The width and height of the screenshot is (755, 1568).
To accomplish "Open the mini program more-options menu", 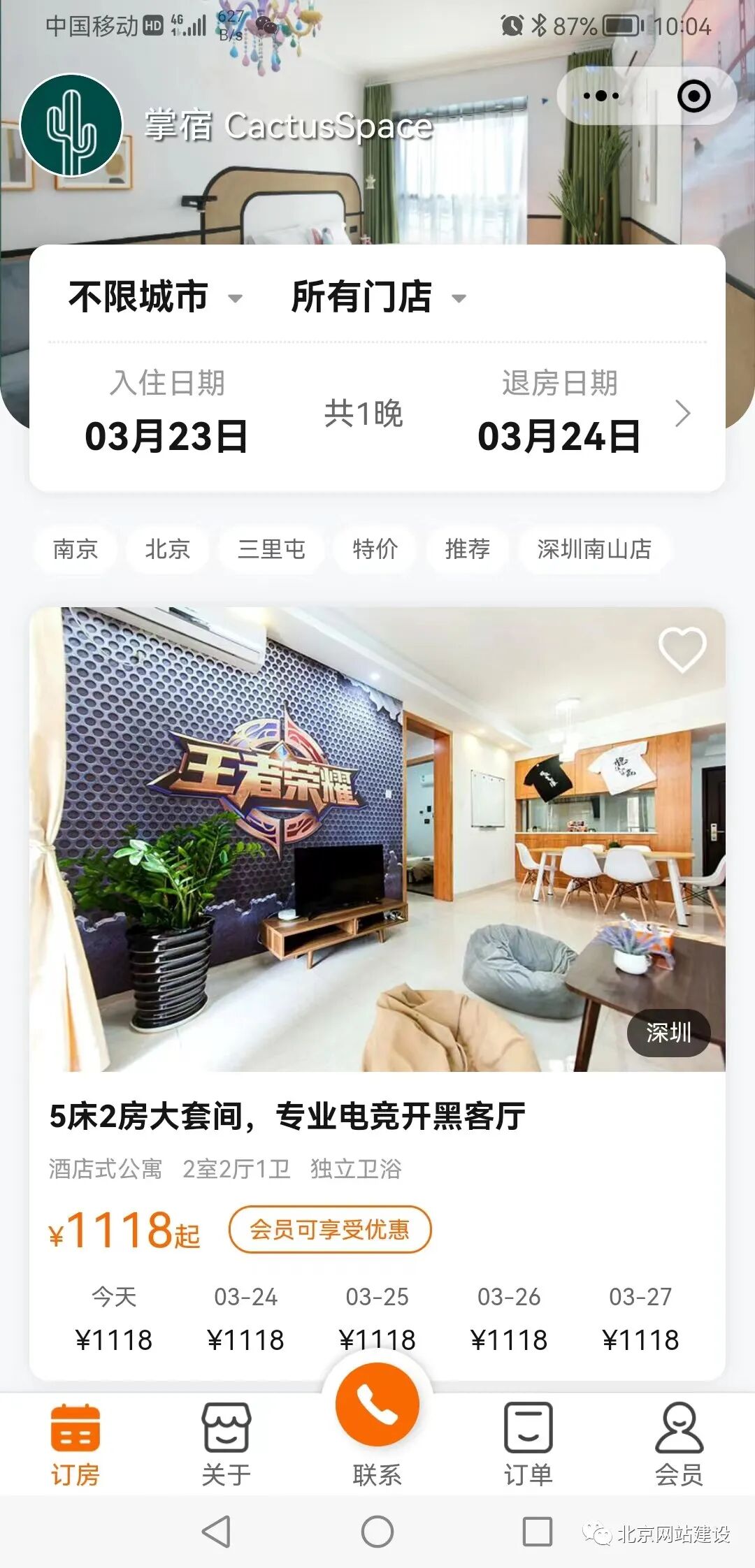I will 601,96.
